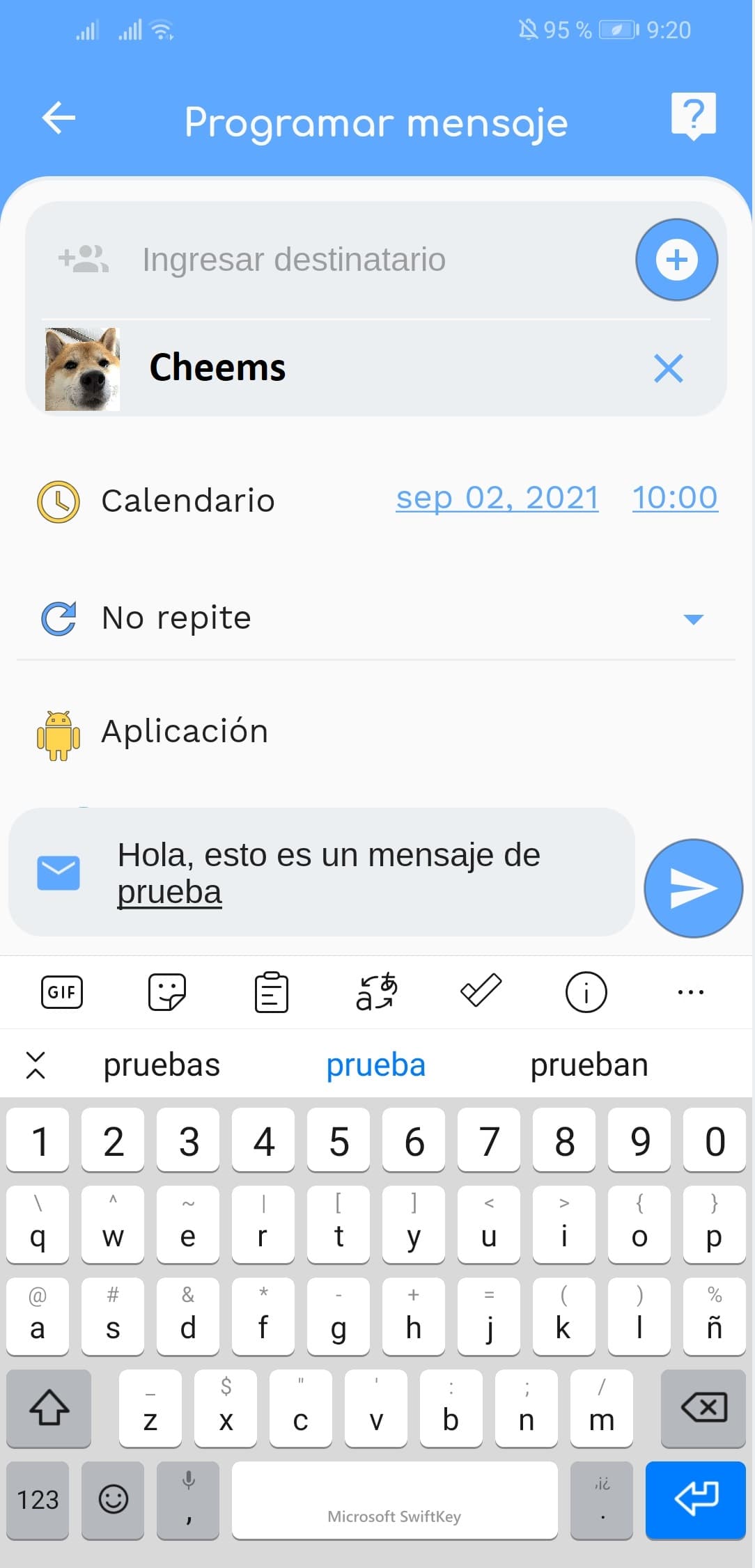Choose the suggestion "prueban"

589,1065
